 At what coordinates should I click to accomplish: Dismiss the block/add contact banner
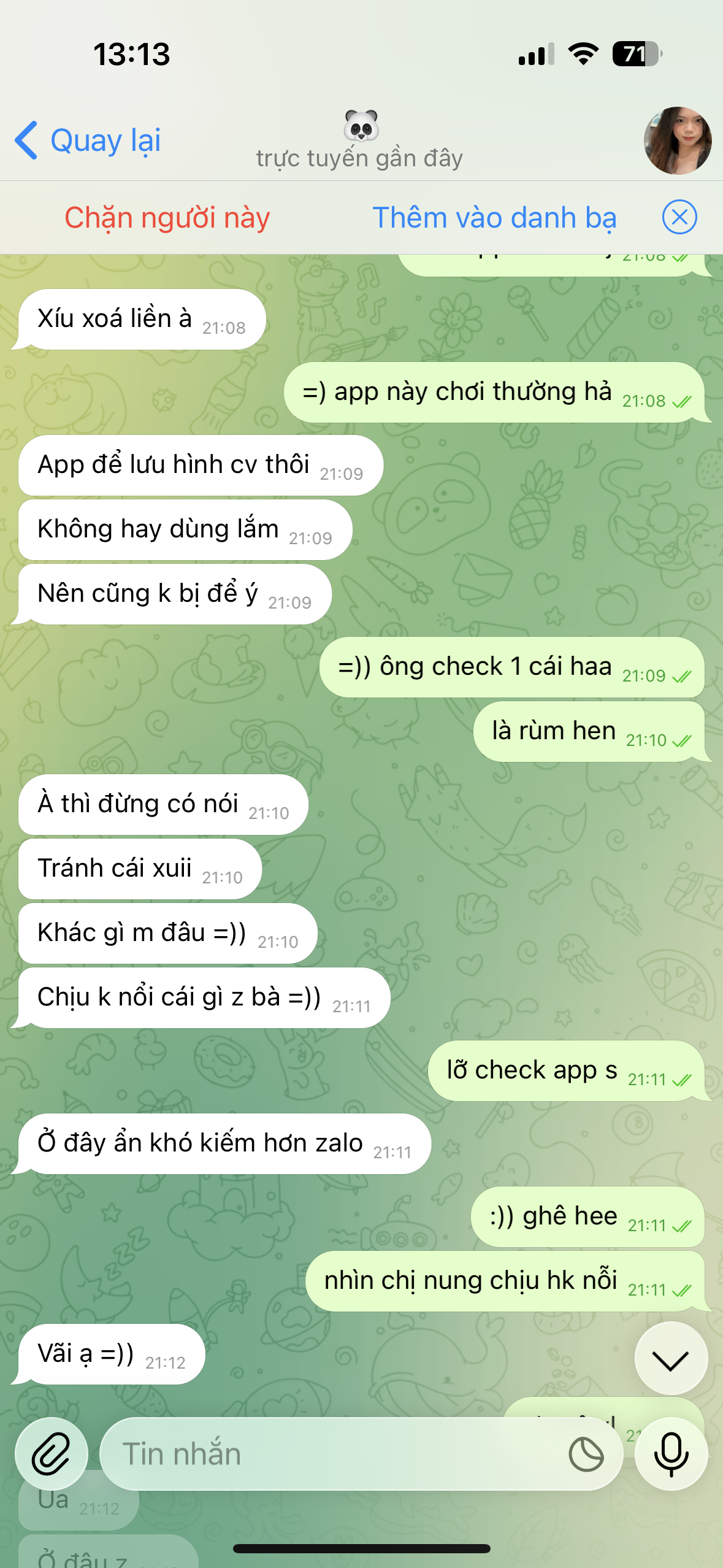click(679, 217)
